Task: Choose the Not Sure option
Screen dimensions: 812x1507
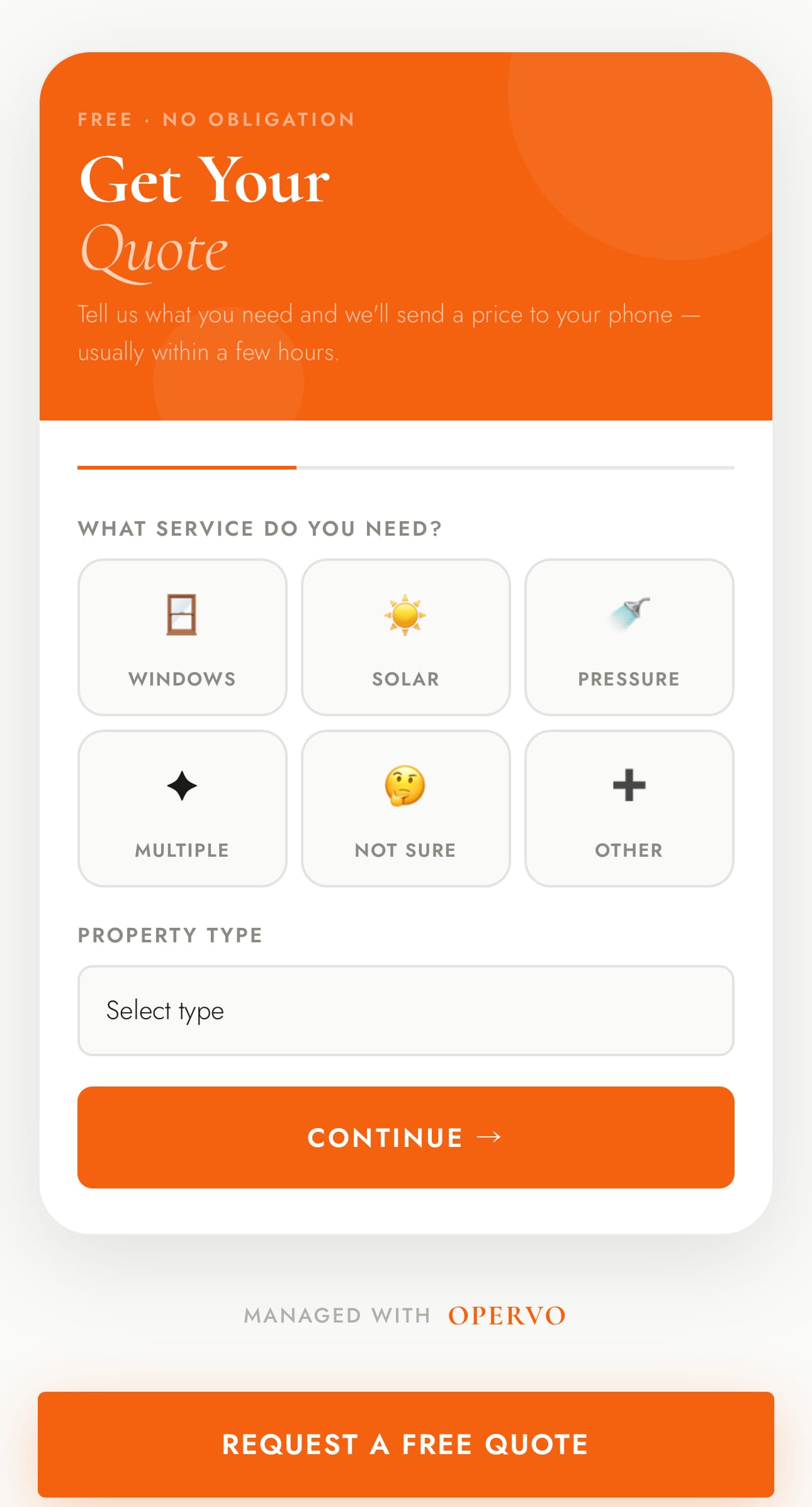Action: coord(406,808)
